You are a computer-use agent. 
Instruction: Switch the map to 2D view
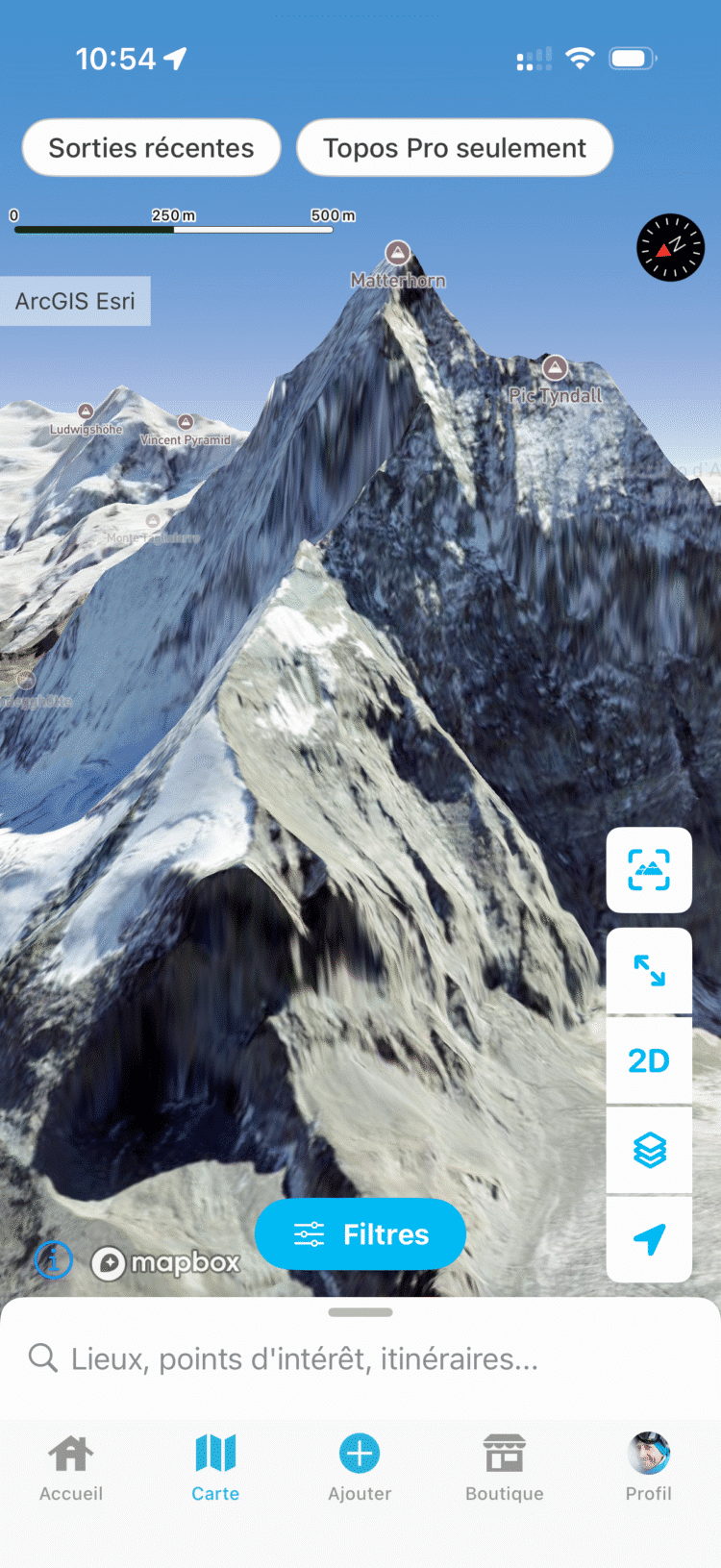(x=649, y=1060)
